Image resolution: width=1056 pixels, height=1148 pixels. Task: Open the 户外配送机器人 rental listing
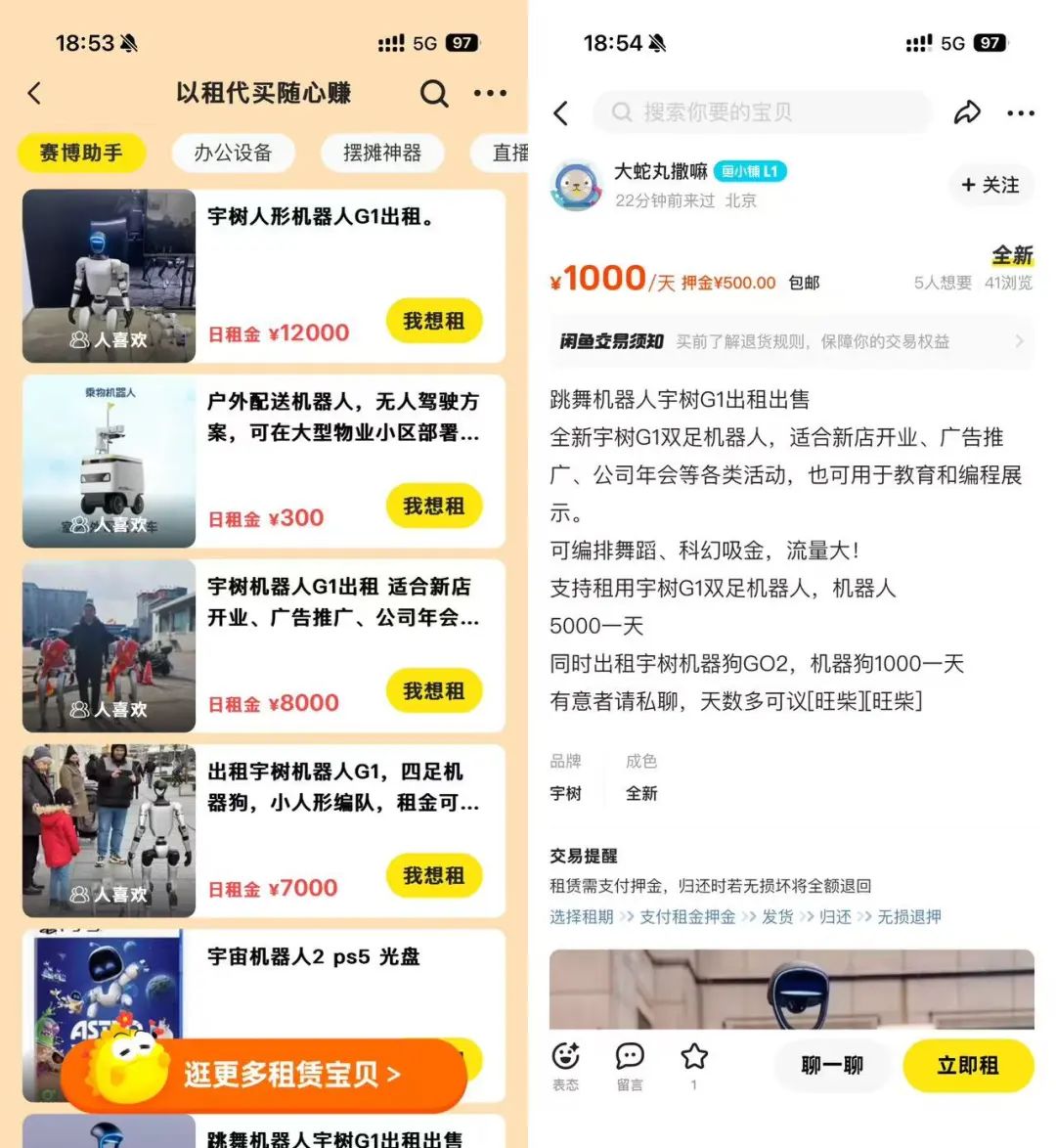(342, 418)
